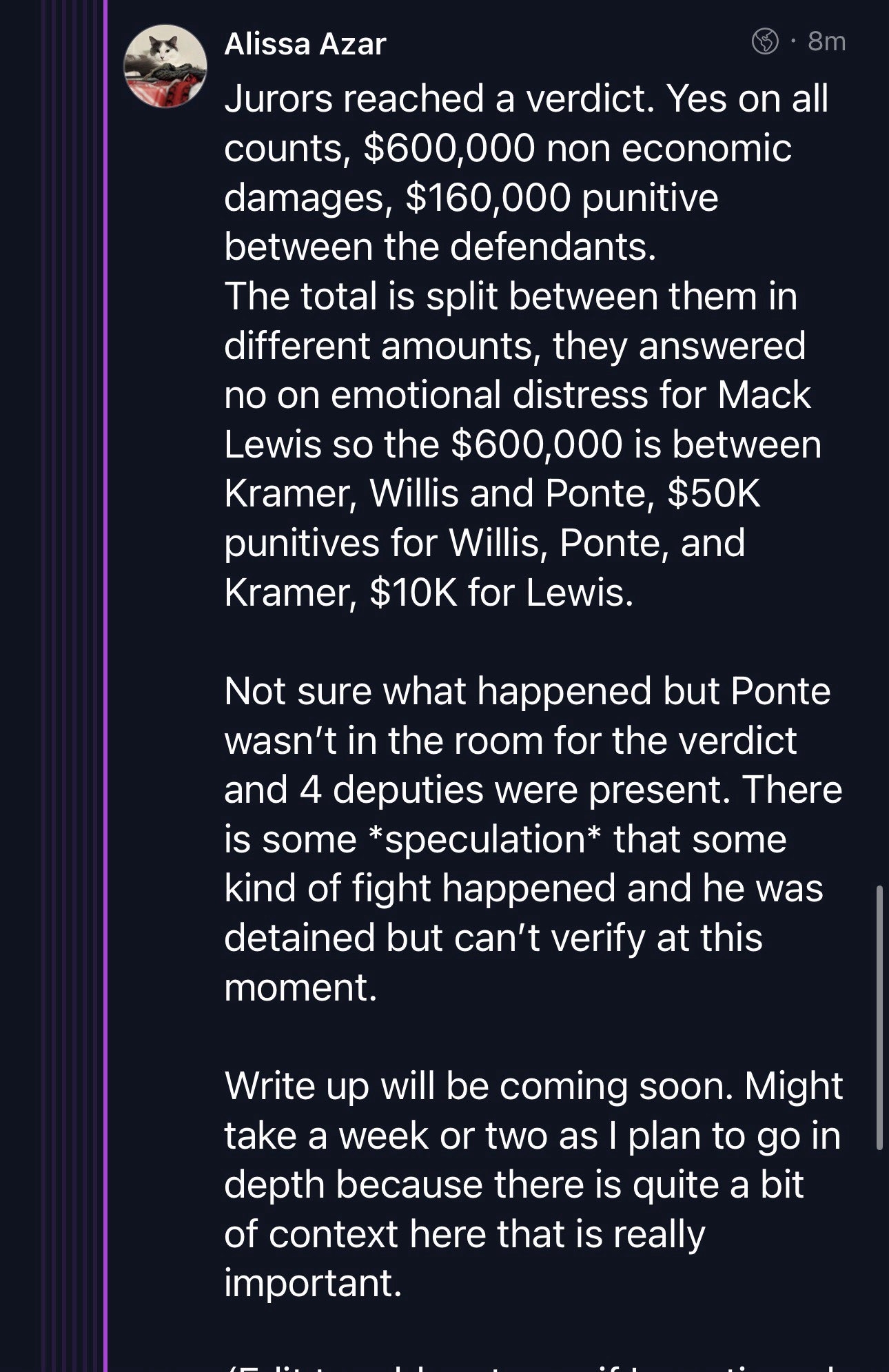
Task: Tap the Alissa Azar username
Action: point(305,44)
